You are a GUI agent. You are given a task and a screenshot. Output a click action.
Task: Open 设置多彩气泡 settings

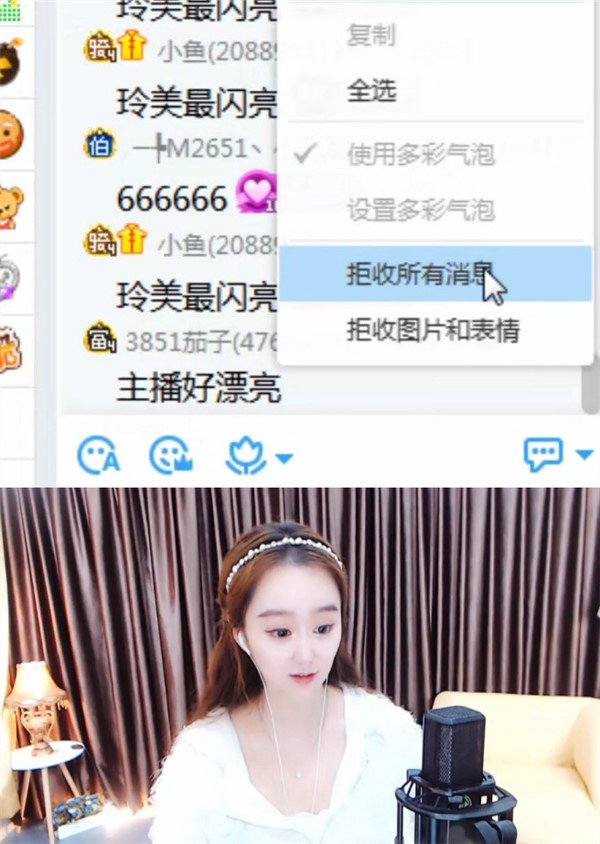(420, 210)
